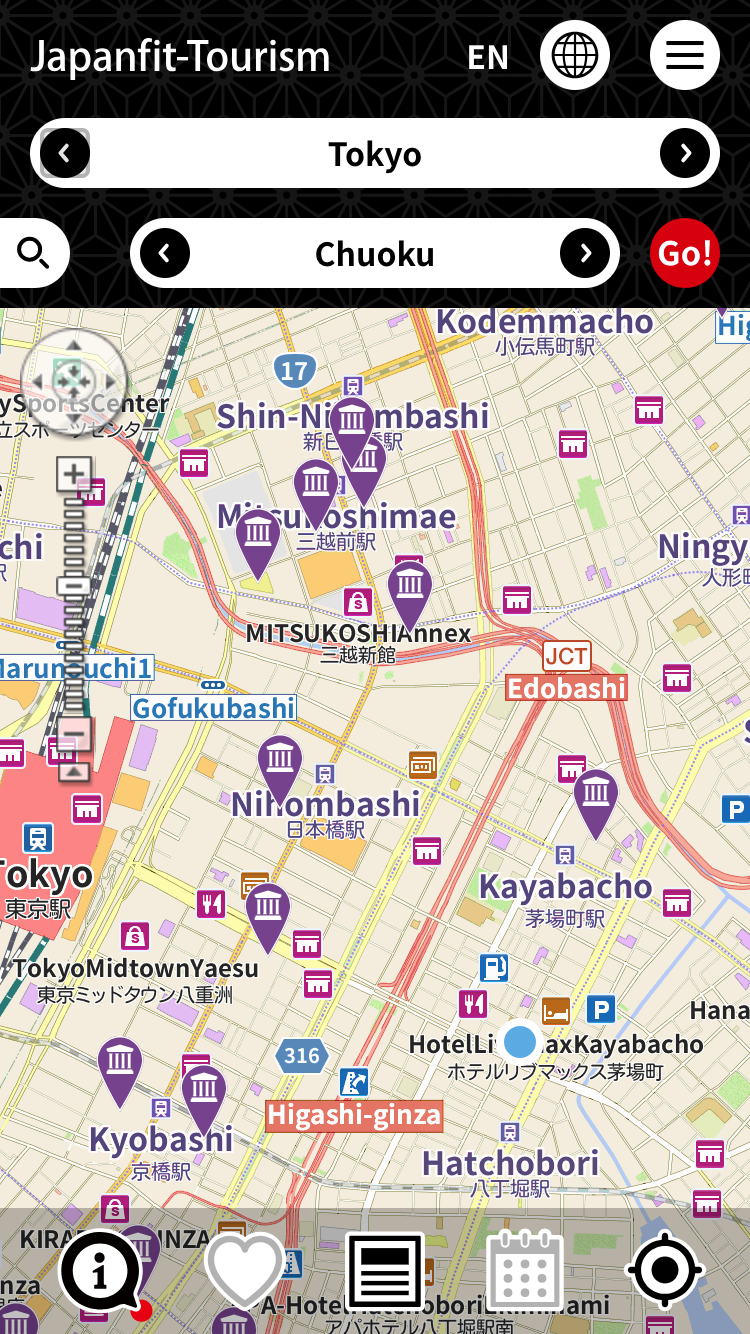Open favorites with the heart icon
The height and width of the screenshot is (1334, 750).
[x=244, y=1270]
